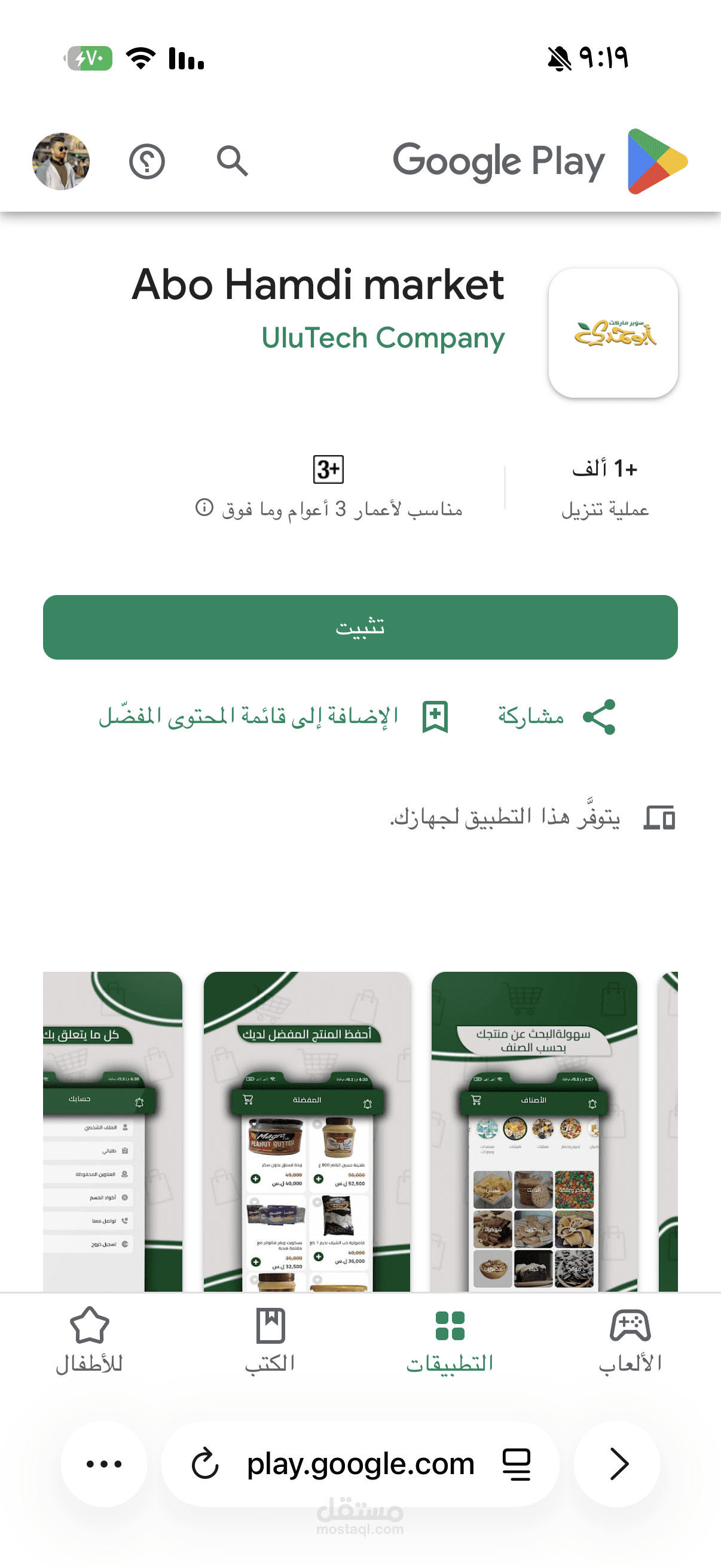
Task: Click the refresh icon in the address bar
Action: pos(205,1465)
